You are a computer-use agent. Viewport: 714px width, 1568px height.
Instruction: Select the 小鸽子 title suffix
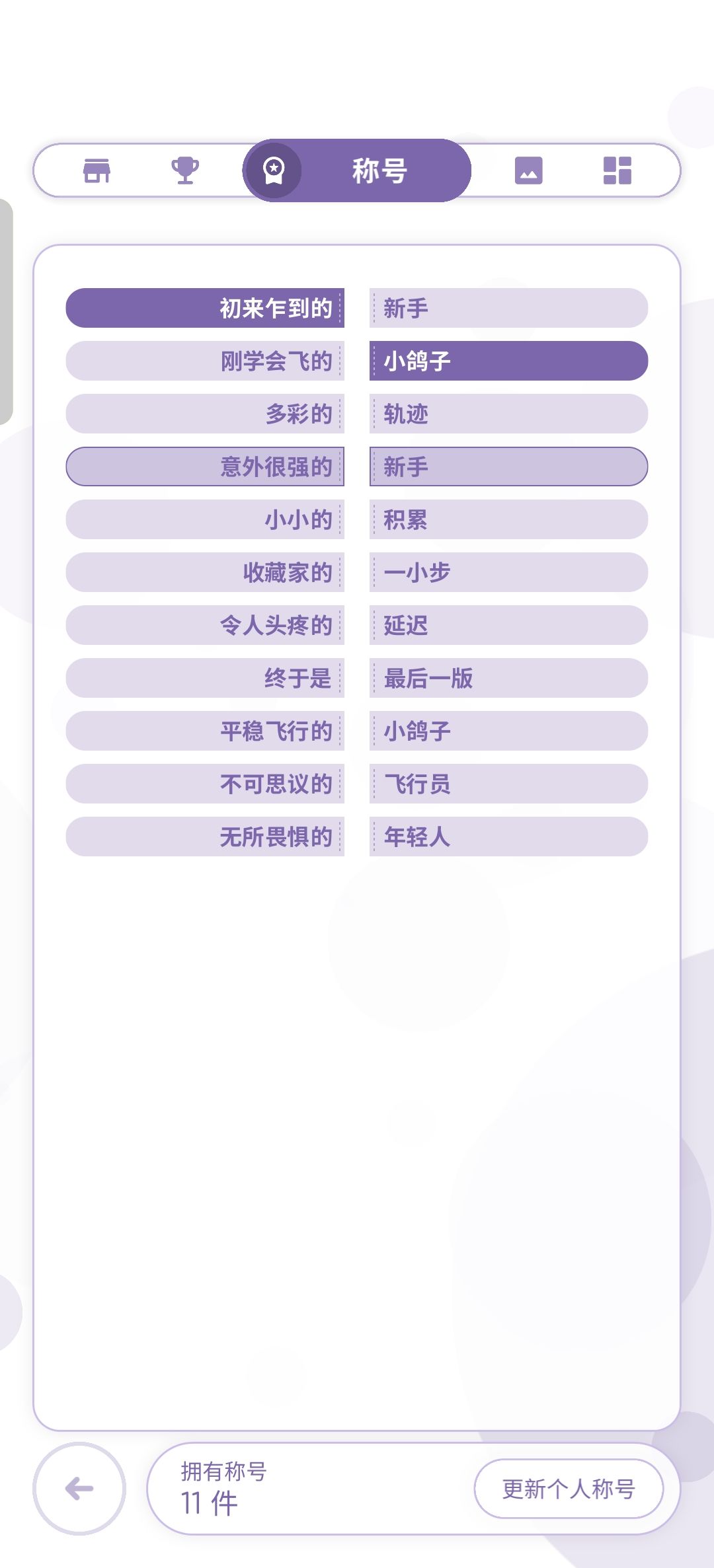(508, 361)
